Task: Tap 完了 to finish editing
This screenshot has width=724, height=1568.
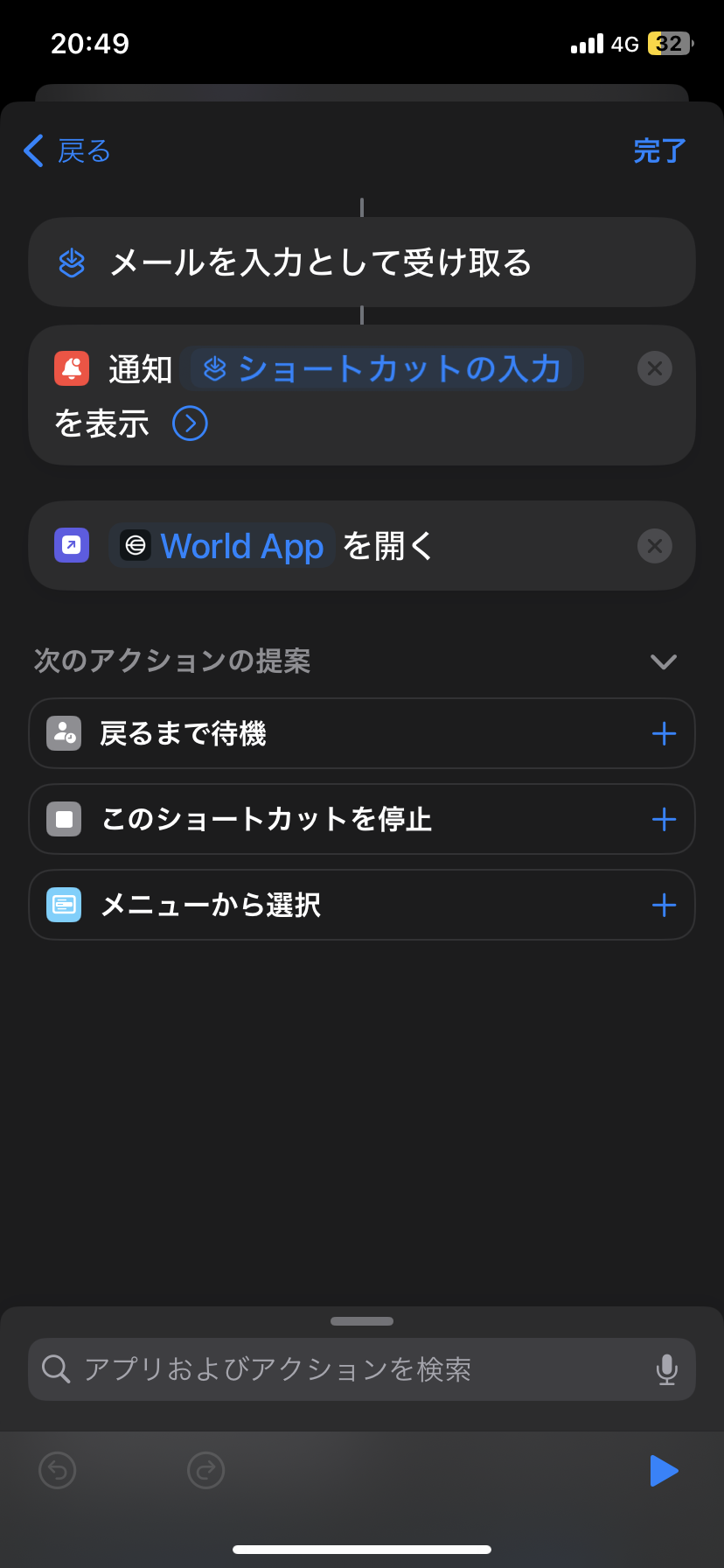Action: click(658, 150)
